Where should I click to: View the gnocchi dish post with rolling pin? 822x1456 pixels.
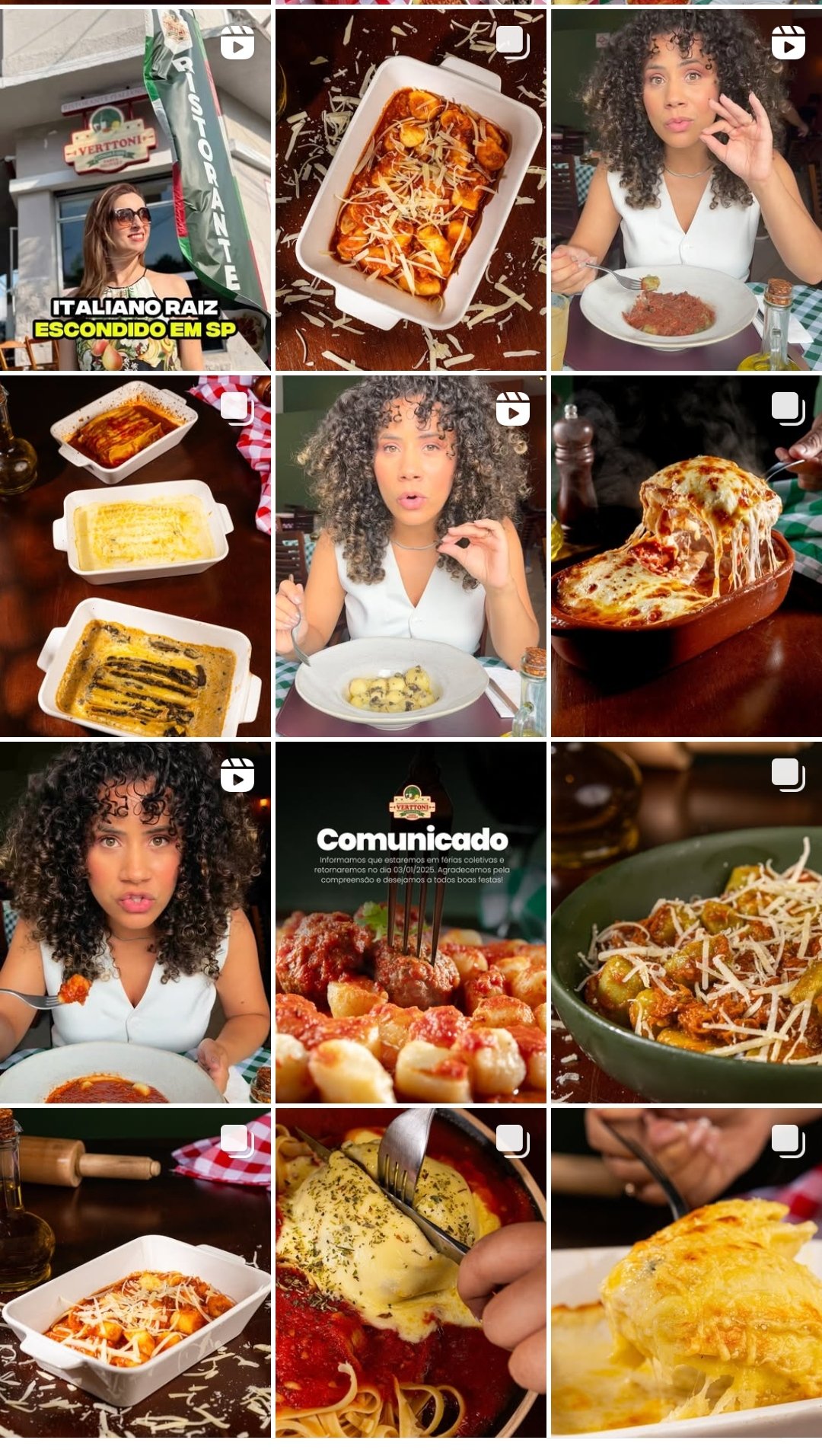pyautogui.click(x=135, y=1272)
